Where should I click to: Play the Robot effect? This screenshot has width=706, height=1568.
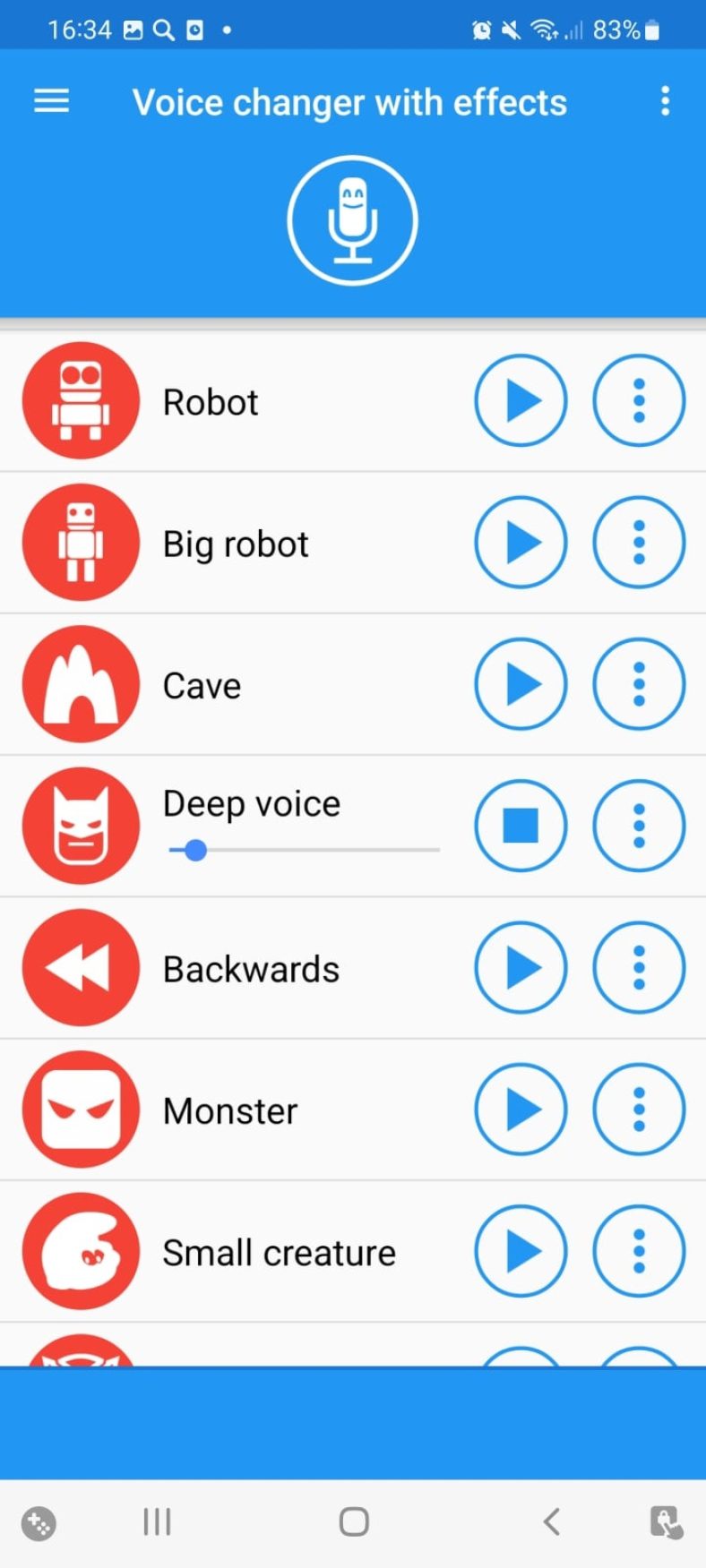(521, 400)
